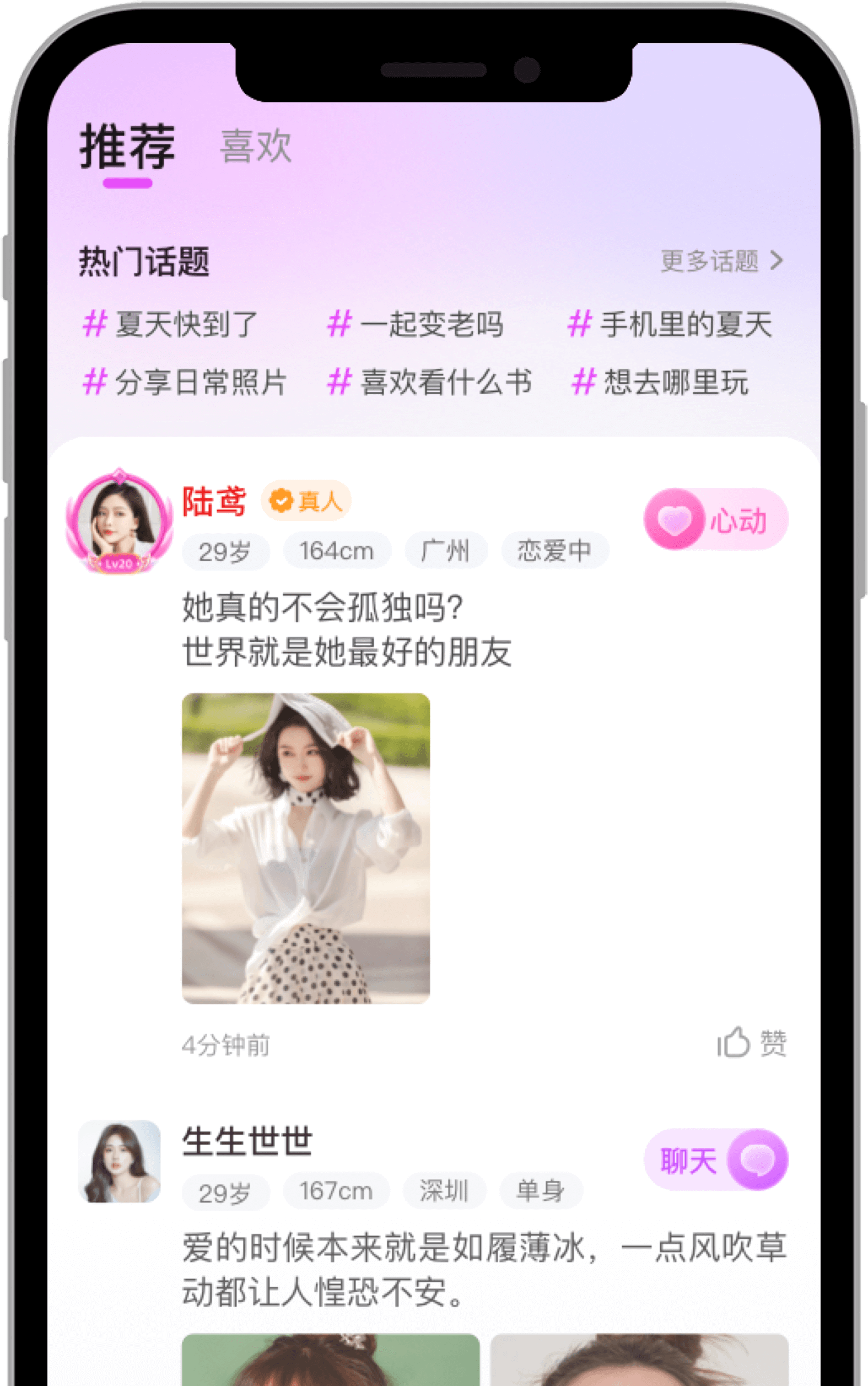This screenshot has width=868, height=1386.
Task: Open the topic 喜欢看什么书
Action: (429, 383)
